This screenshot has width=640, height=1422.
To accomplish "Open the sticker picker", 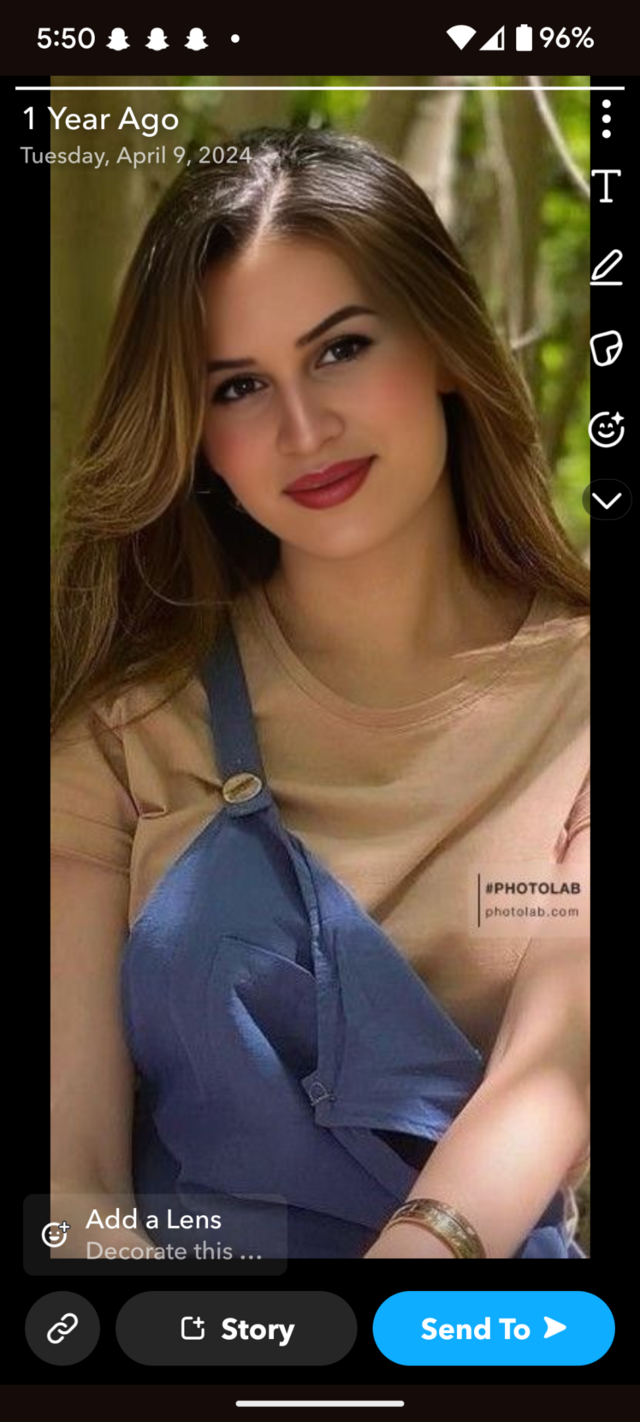I will [x=606, y=348].
